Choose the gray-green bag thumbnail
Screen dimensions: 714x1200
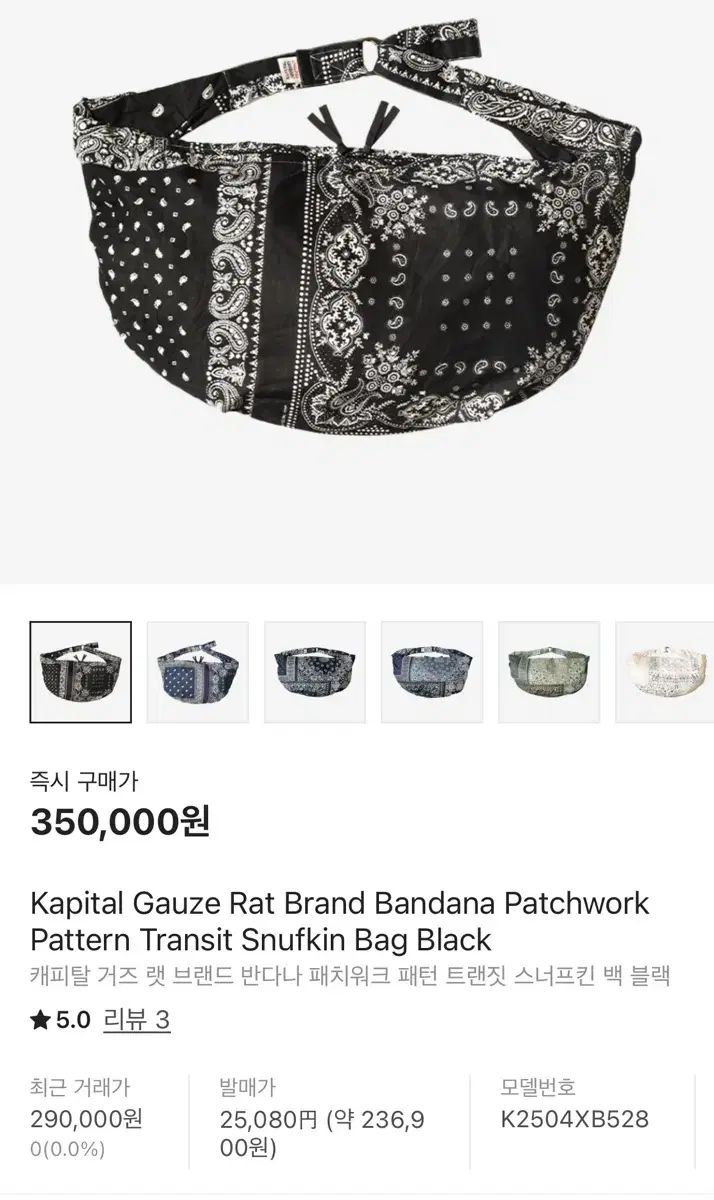(x=549, y=672)
